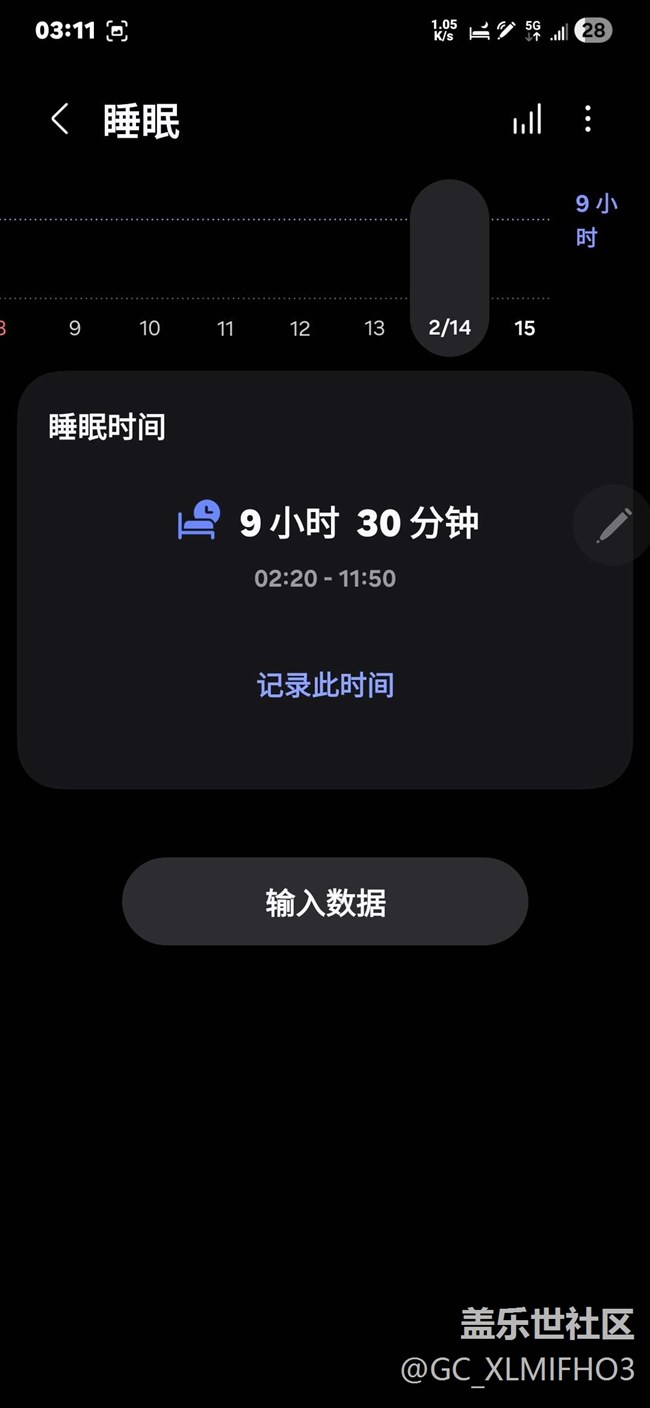Viewport: 650px width, 1408px height.
Task: Edit sleep time with the pencil icon
Action: [613, 525]
